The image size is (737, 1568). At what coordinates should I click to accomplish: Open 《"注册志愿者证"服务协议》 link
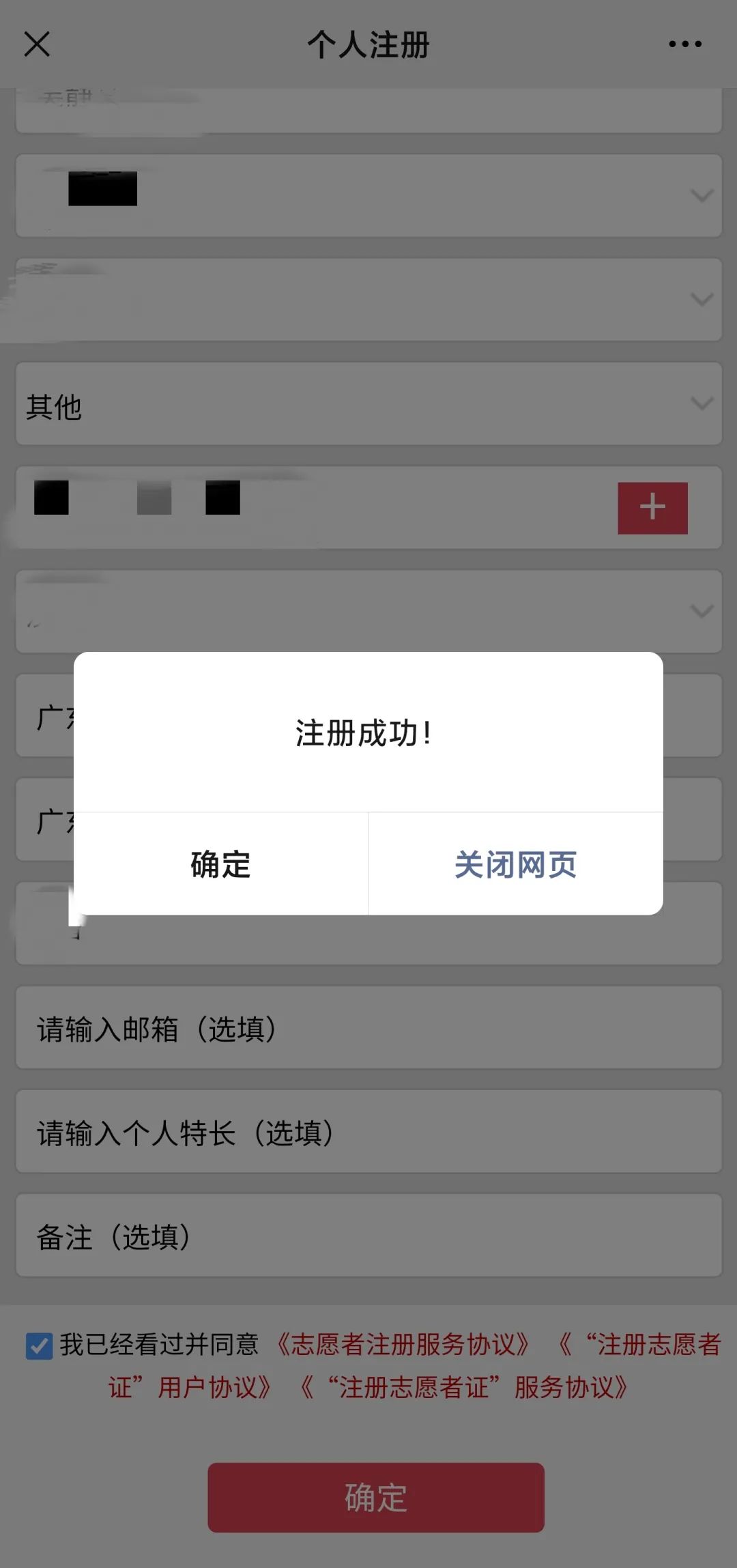click(x=464, y=1387)
